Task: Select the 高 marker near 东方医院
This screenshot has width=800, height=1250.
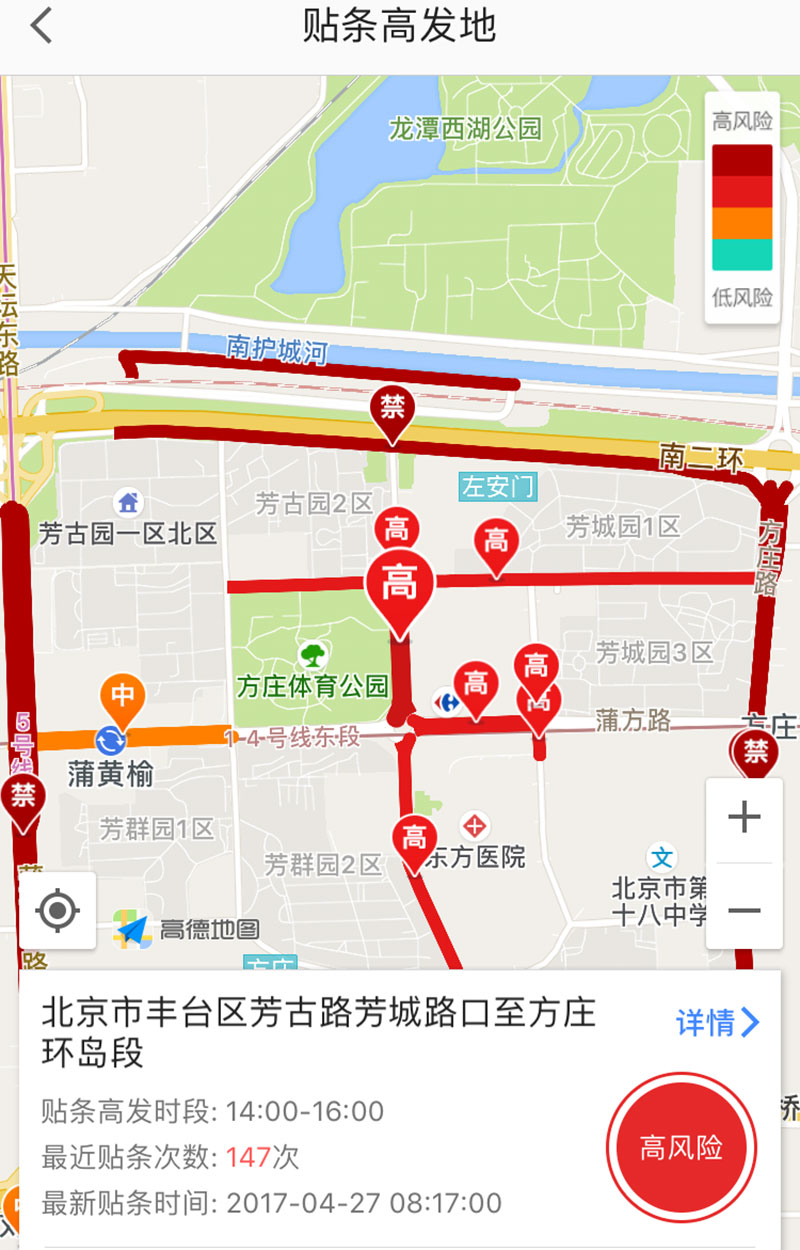Action: [x=414, y=838]
